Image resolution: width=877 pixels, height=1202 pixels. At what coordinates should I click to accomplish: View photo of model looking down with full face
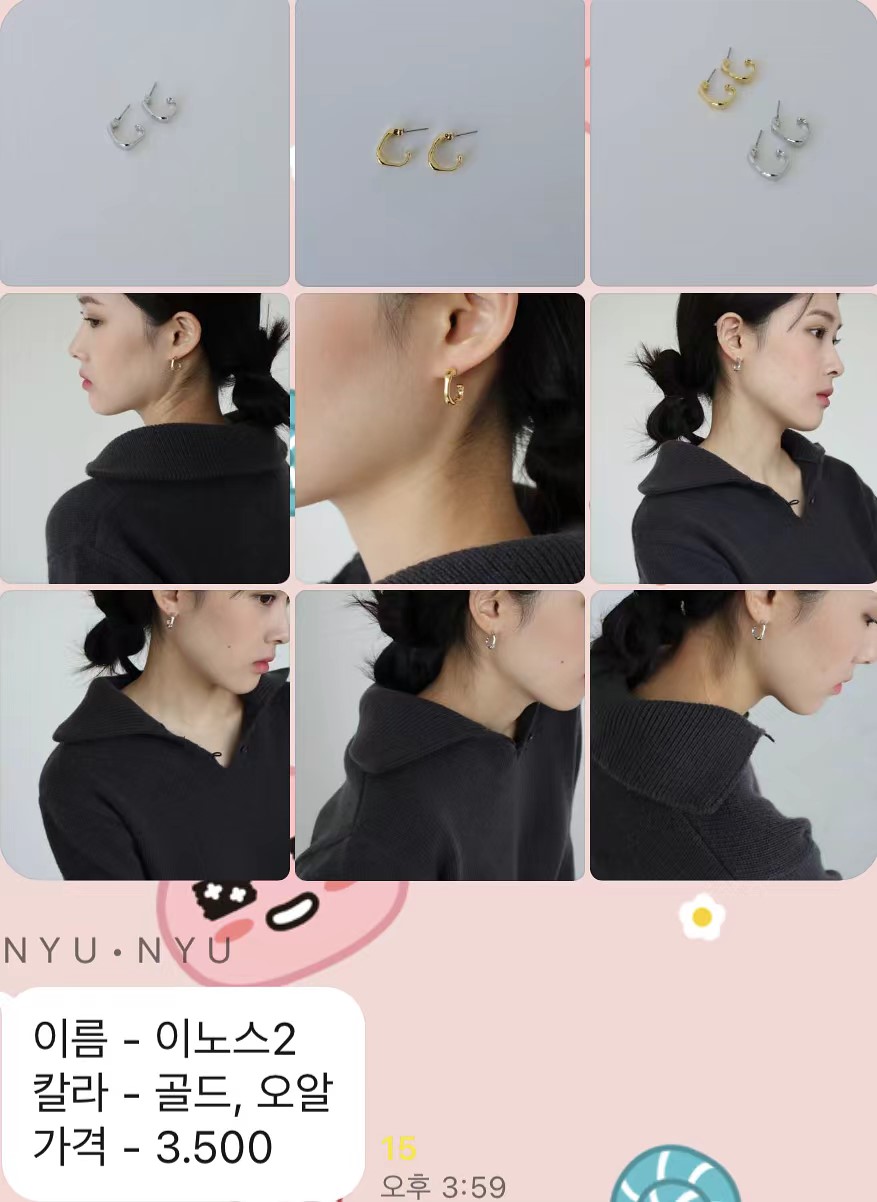(x=144, y=735)
